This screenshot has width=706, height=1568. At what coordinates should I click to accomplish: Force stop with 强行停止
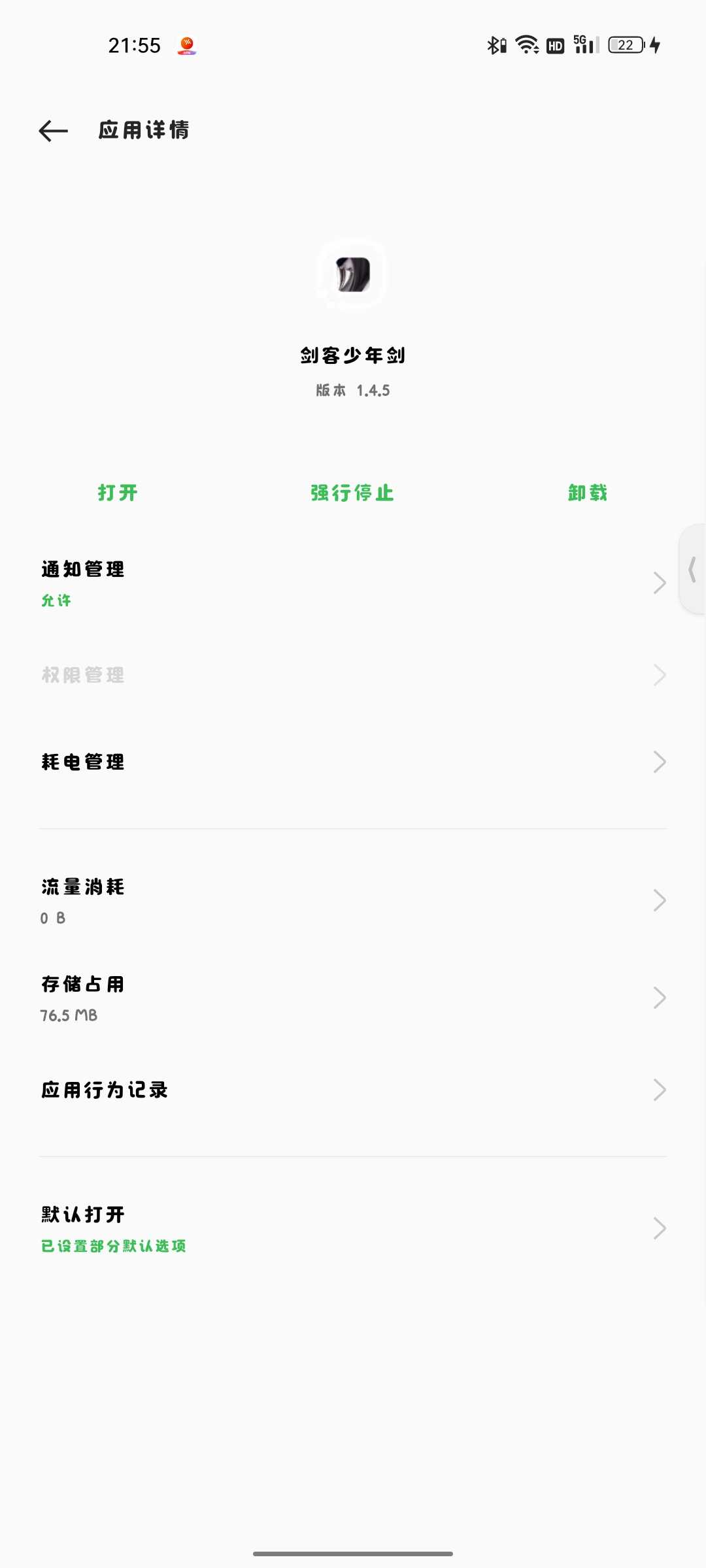[352, 493]
